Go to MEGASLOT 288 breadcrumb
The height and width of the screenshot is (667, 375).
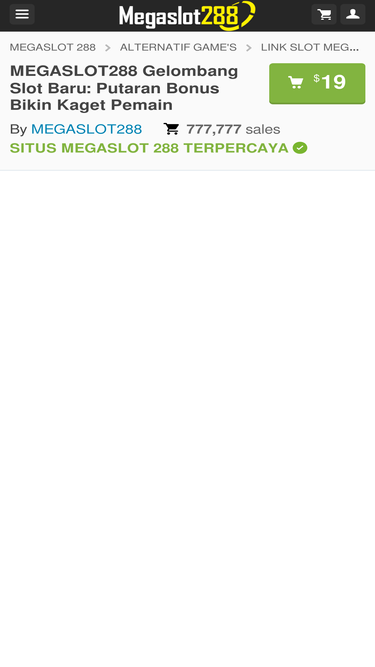pos(53,47)
